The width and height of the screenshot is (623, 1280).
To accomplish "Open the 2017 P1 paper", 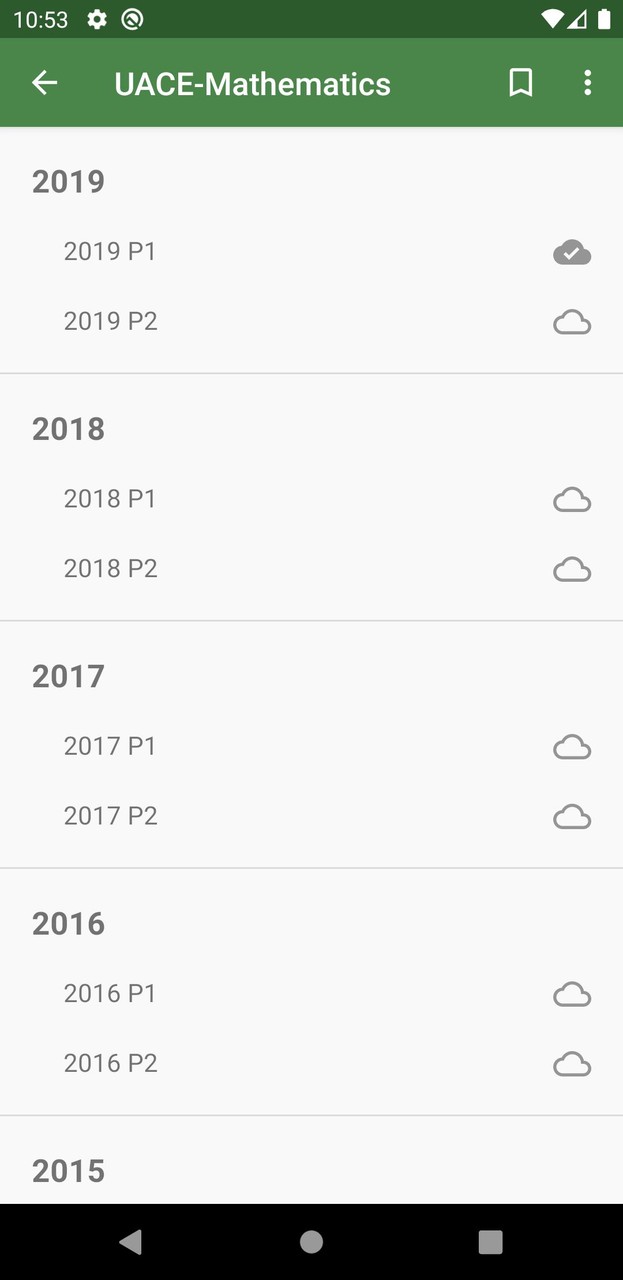I will 110,746.
